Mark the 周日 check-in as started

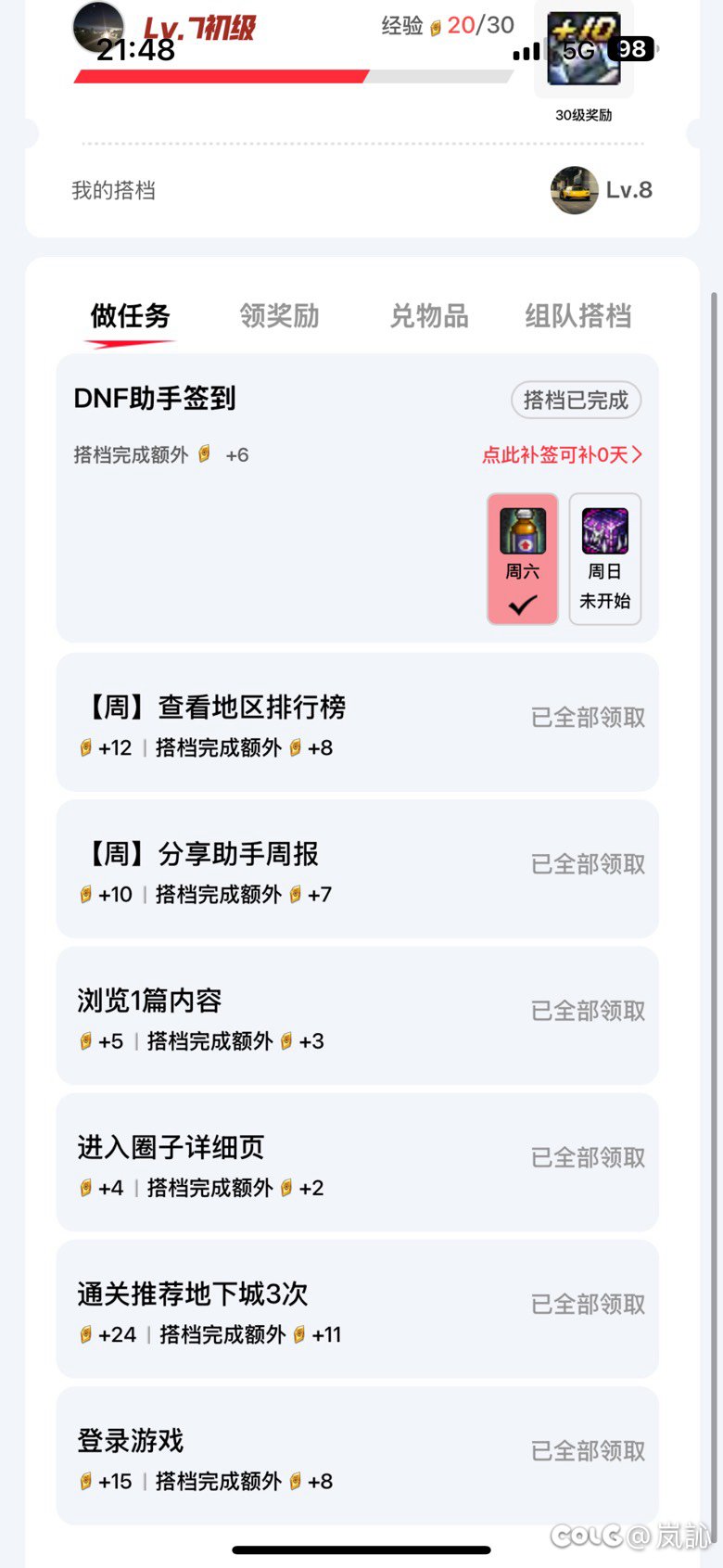click(604, 593)
